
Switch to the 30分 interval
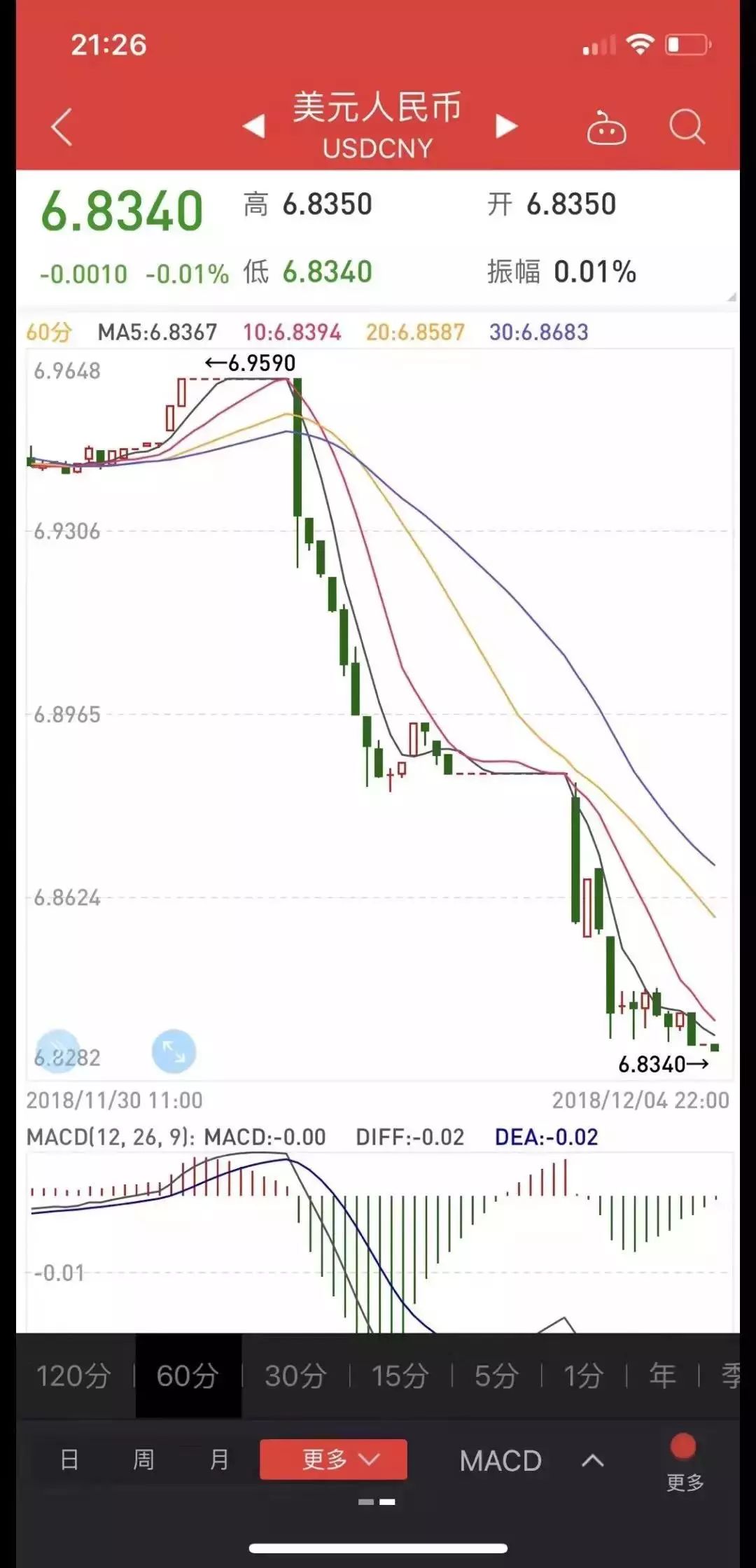(x=295, y=1376)
